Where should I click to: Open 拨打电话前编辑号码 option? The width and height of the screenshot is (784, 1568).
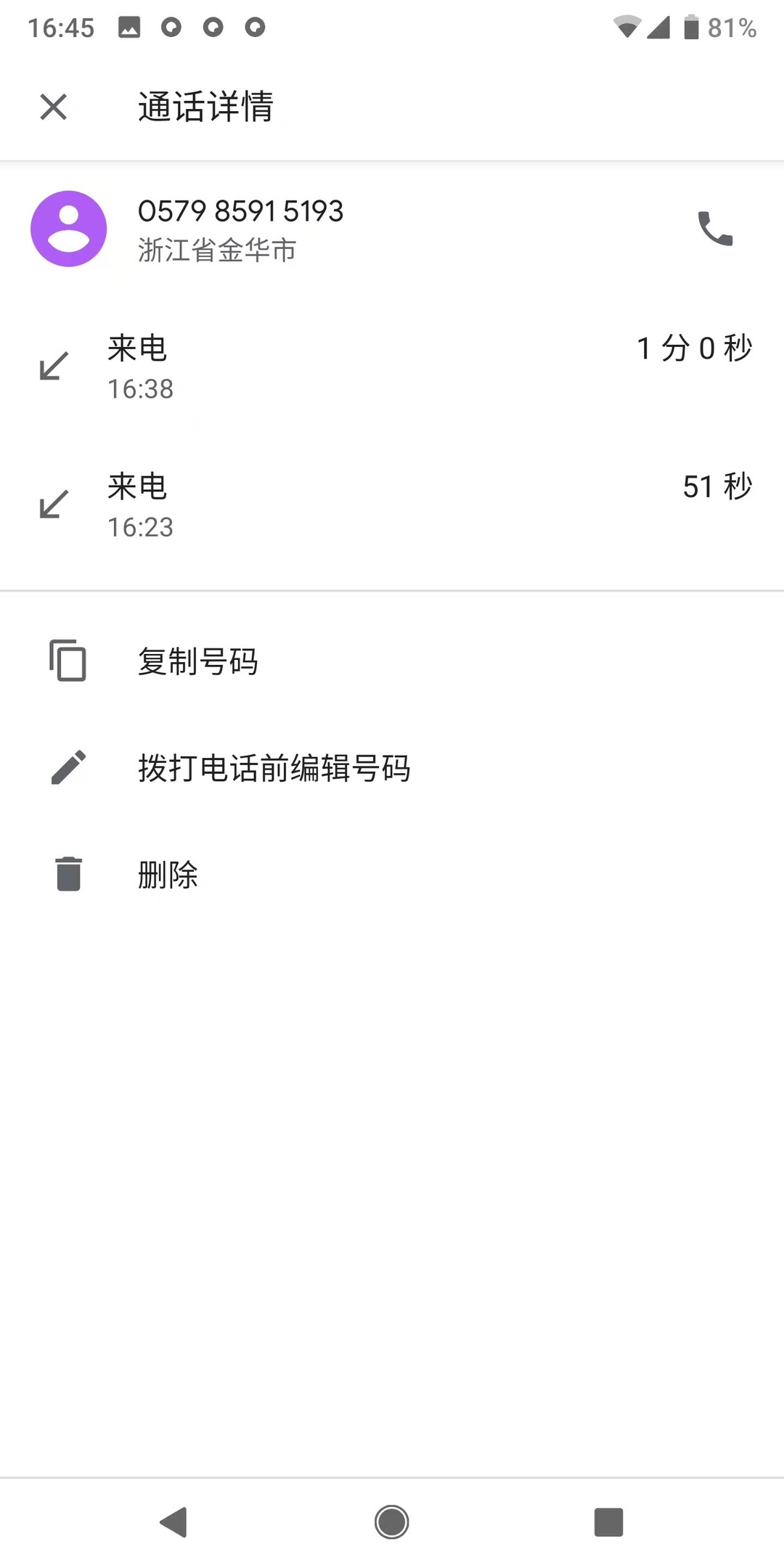click(274, 768)
